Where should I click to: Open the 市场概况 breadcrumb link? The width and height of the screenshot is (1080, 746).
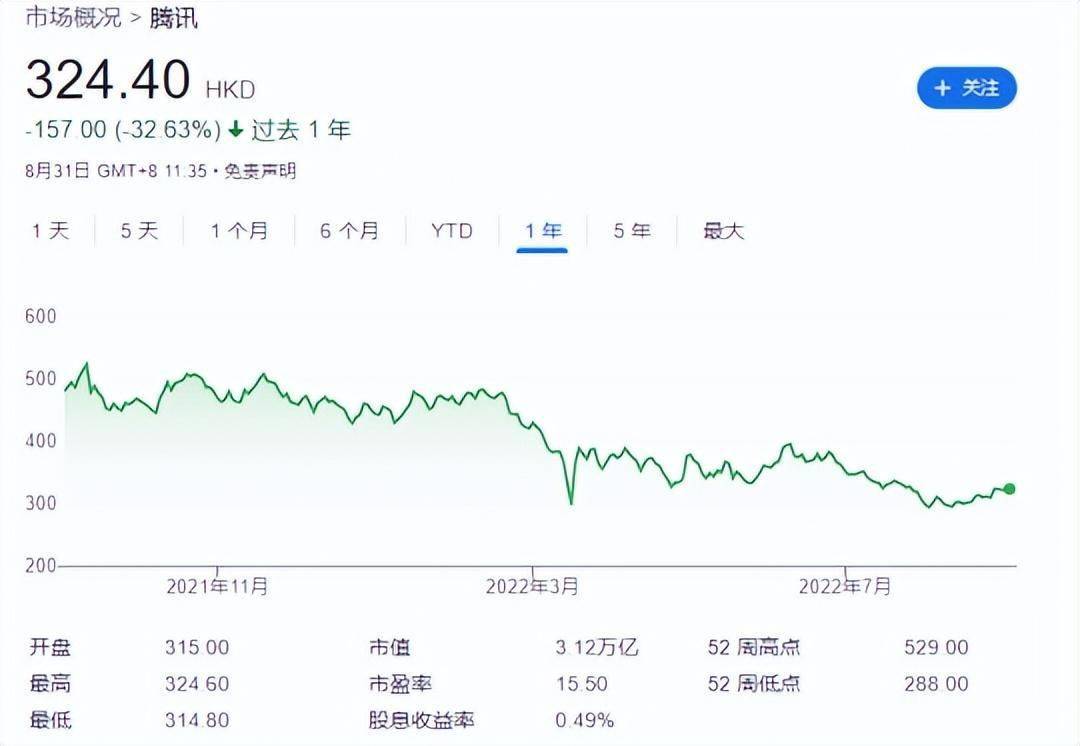tap(73, 18)
